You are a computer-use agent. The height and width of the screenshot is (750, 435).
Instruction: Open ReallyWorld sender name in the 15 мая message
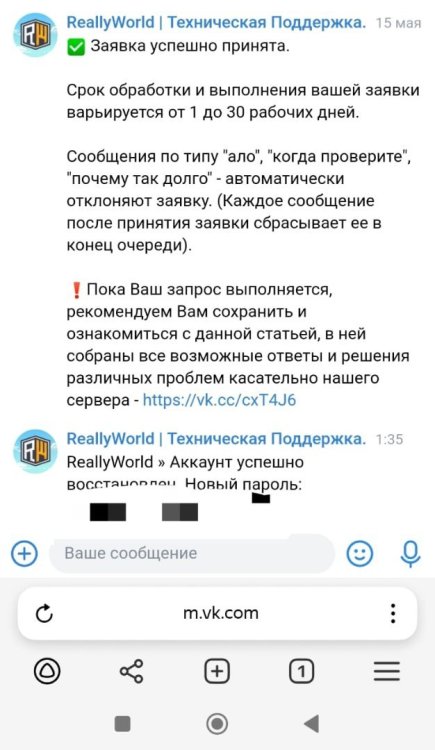click(216, 22)
